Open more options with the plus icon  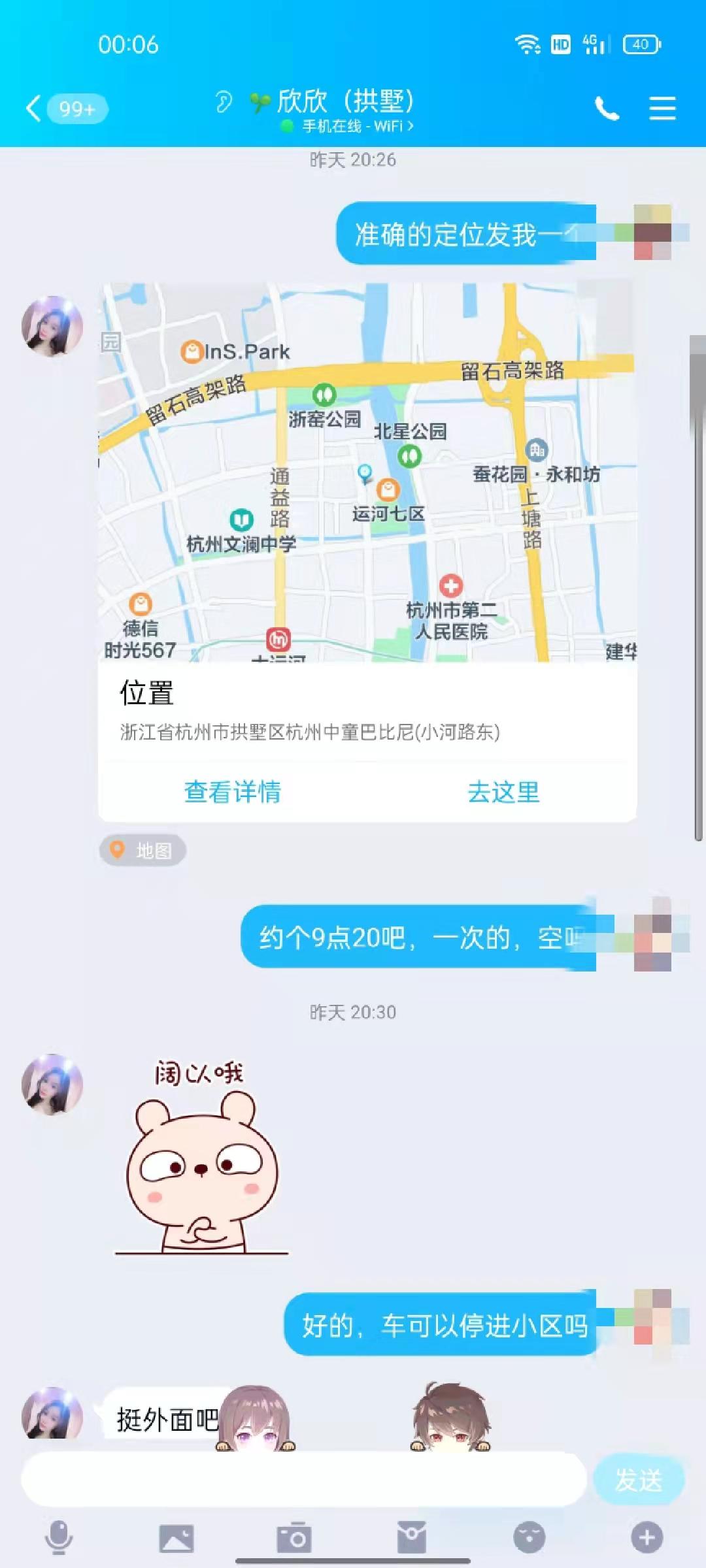[647, 1537]
